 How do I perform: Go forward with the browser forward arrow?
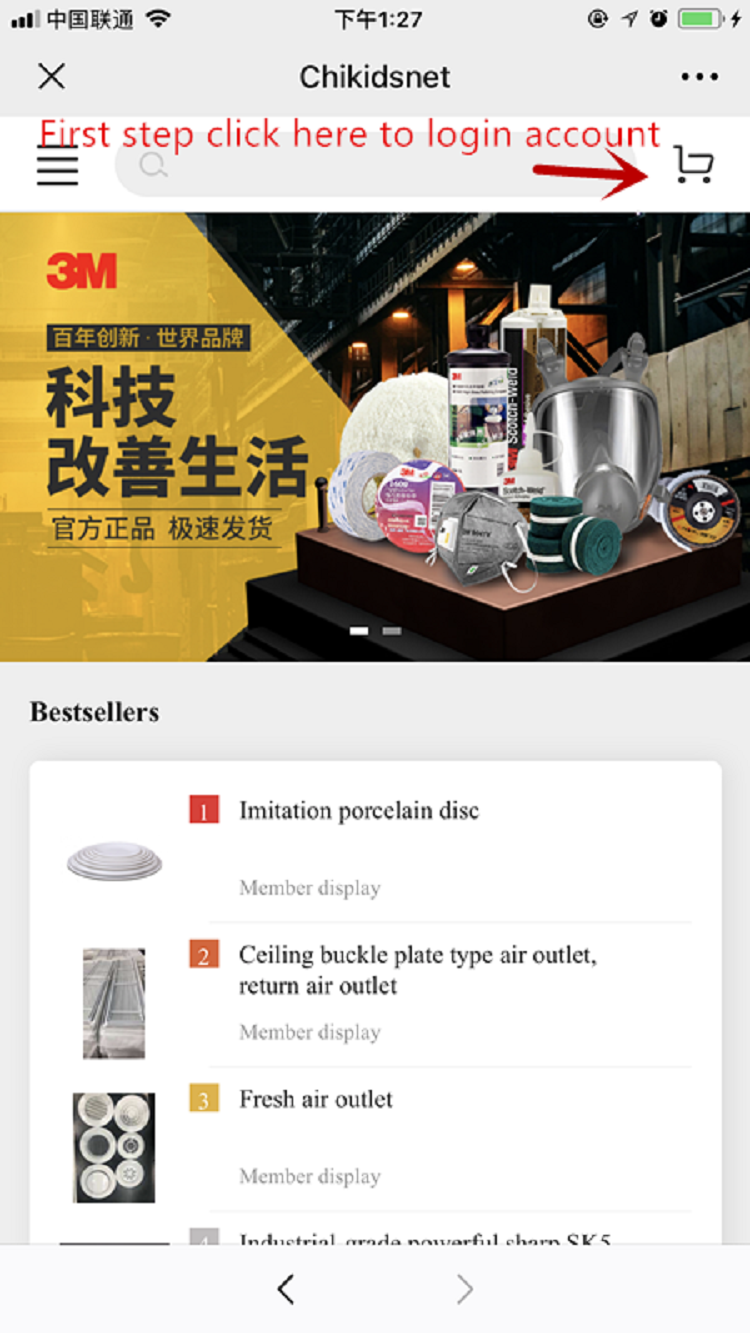[464, 1290]
